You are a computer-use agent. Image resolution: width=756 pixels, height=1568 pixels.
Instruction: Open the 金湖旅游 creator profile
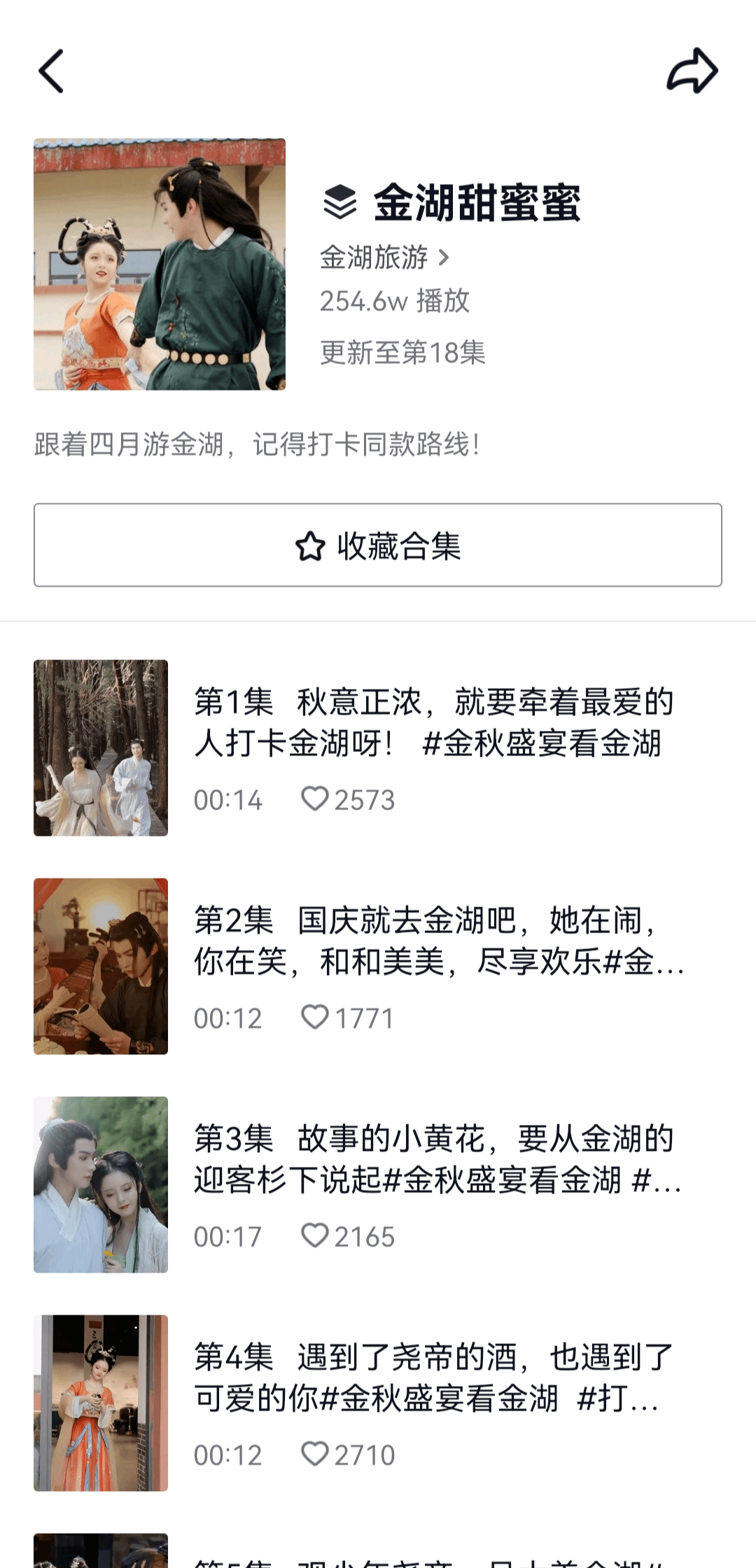(x=384, y=258)
